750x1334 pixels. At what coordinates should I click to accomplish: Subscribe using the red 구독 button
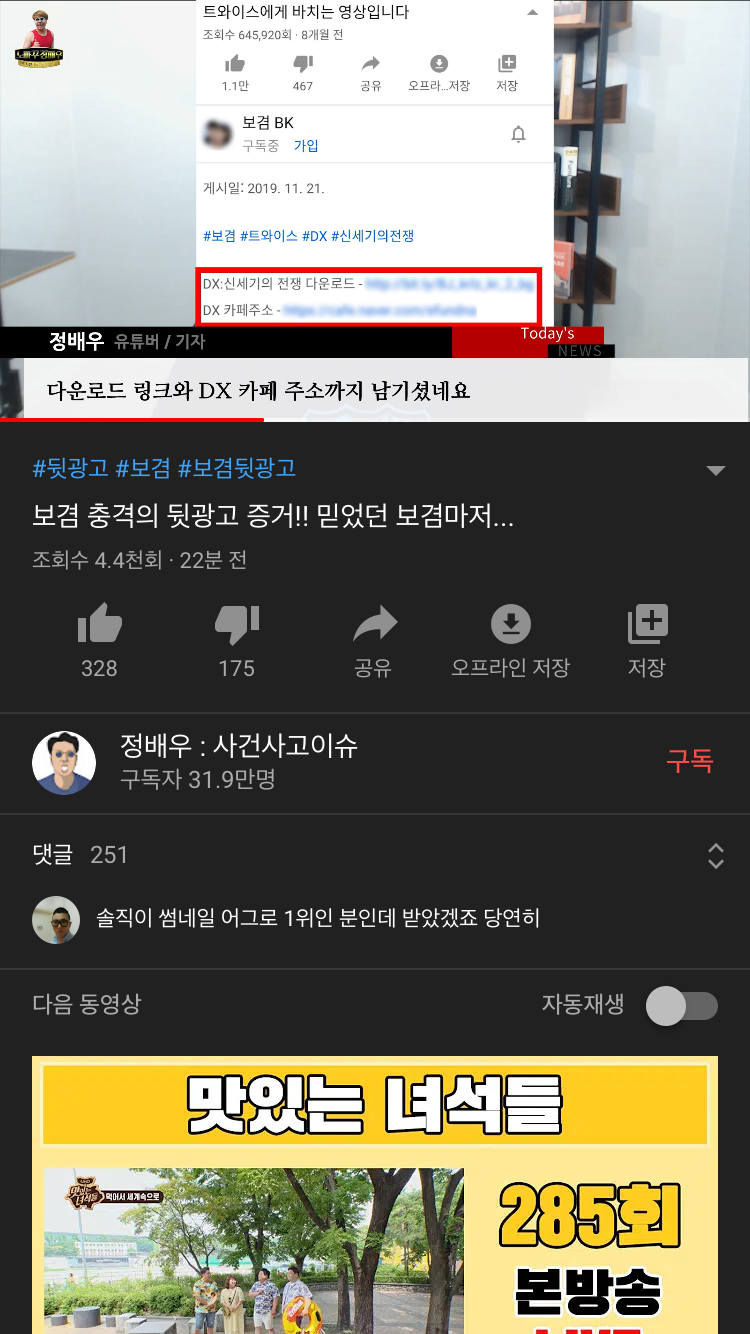pyautogui.click(x=690, y=761)
